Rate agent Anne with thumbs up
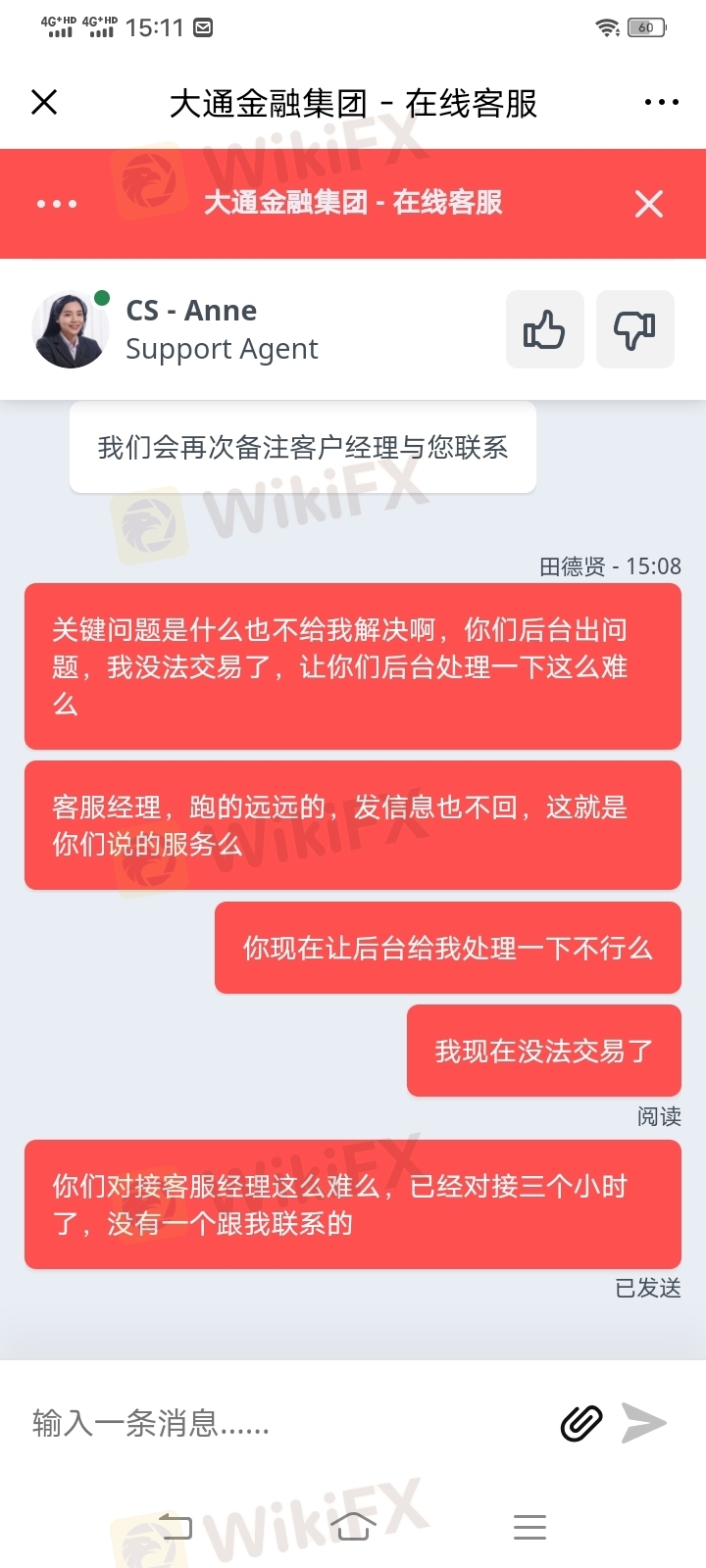Image resolution: width=706 pixels, height=1568 pixels. click(x=545, y=329)
